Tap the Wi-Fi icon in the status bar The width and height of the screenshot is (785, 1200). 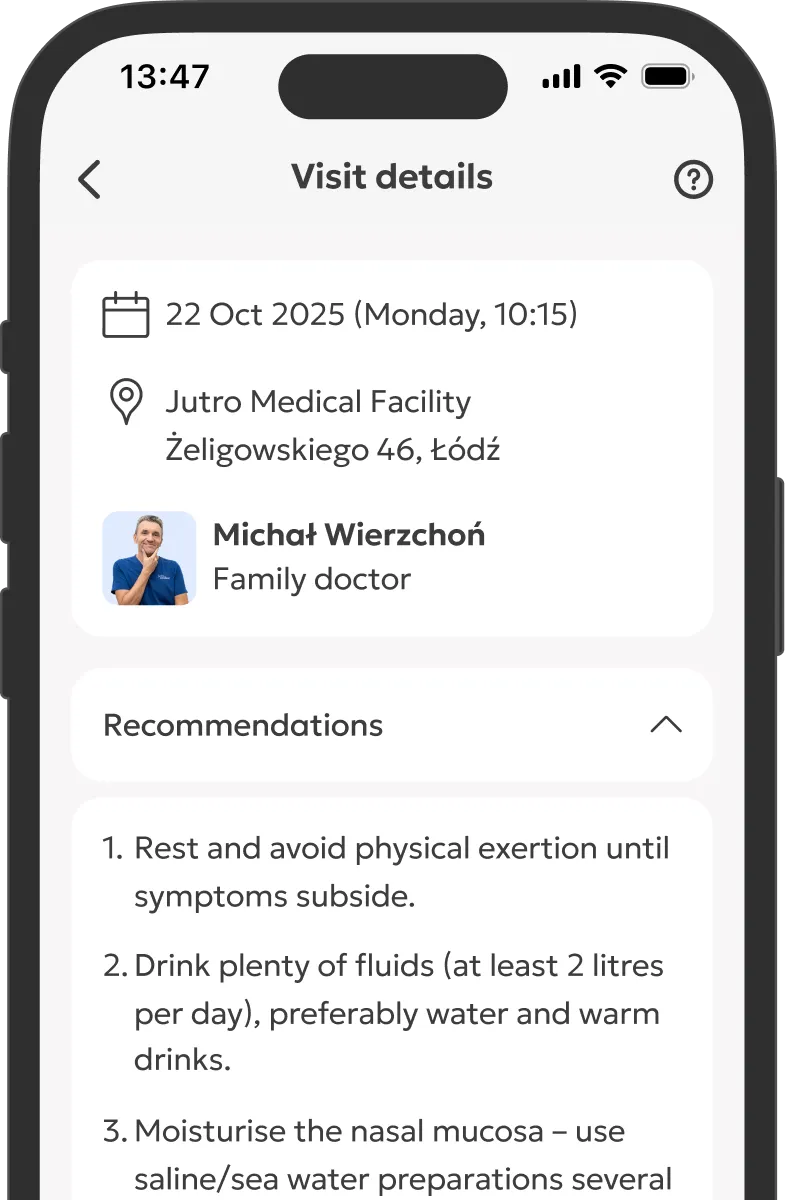tap(608, 74)
